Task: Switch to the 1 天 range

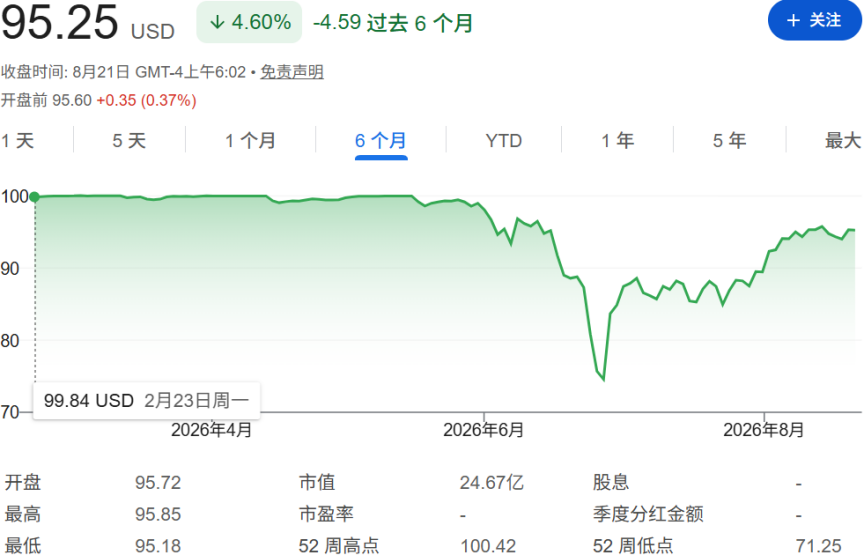Action: (18, 141)
